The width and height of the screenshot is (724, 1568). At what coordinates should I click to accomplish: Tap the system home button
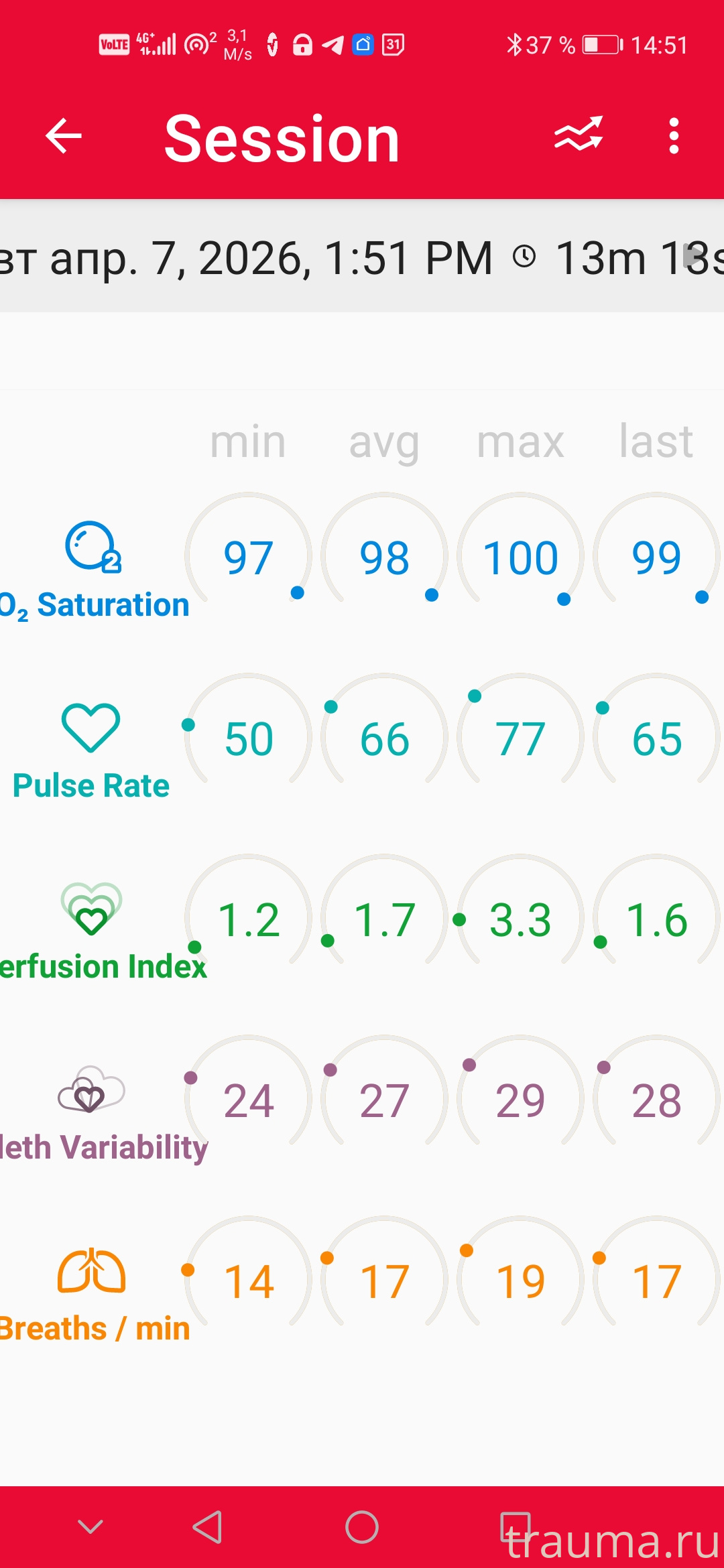tap(362, 1527)
